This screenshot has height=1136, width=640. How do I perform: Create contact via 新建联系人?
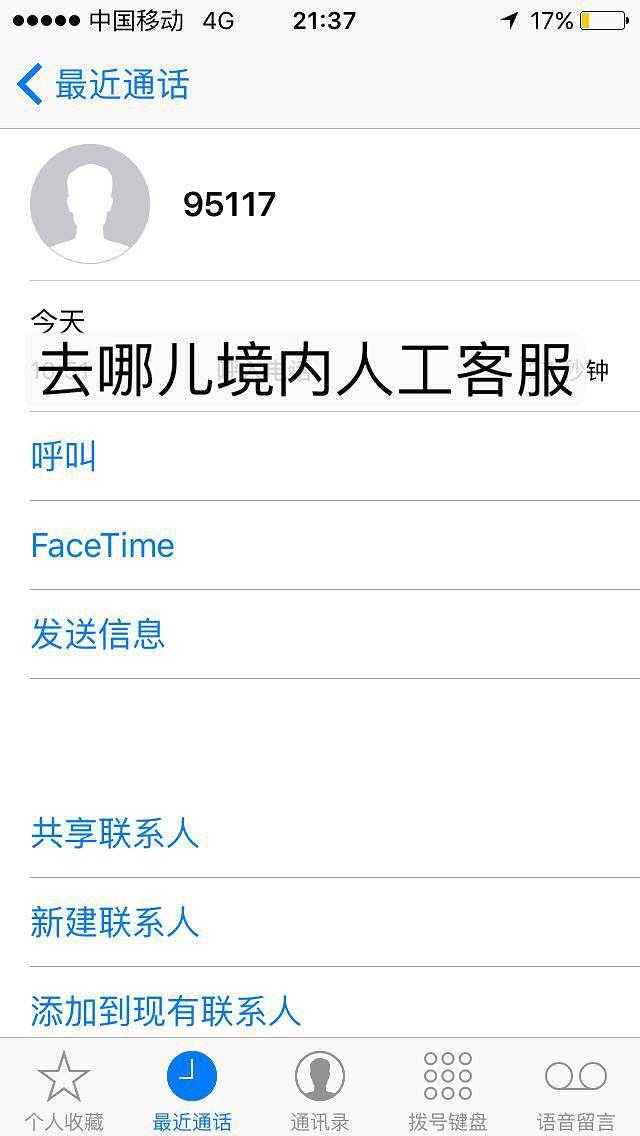(114, 922)
